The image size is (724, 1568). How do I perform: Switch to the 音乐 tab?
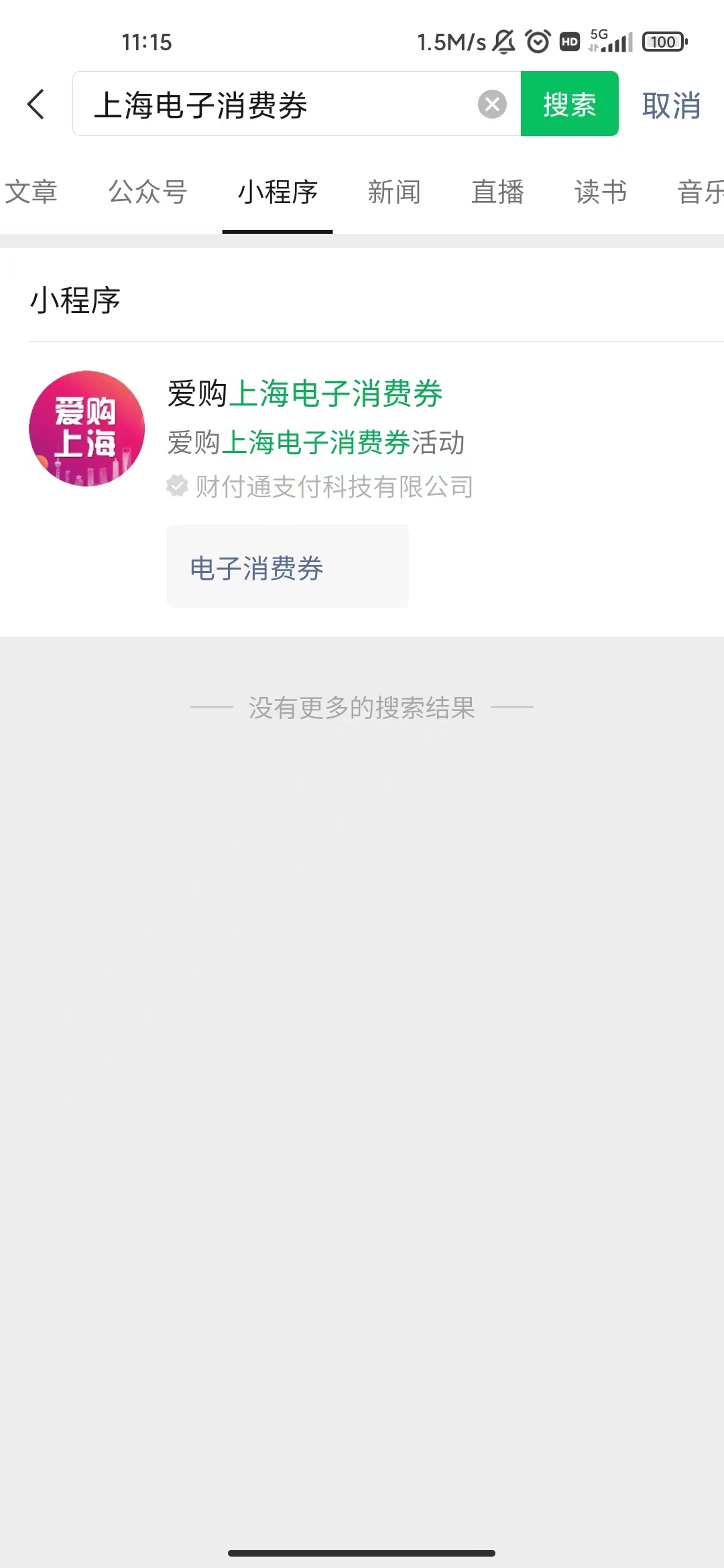pos(700,192)
